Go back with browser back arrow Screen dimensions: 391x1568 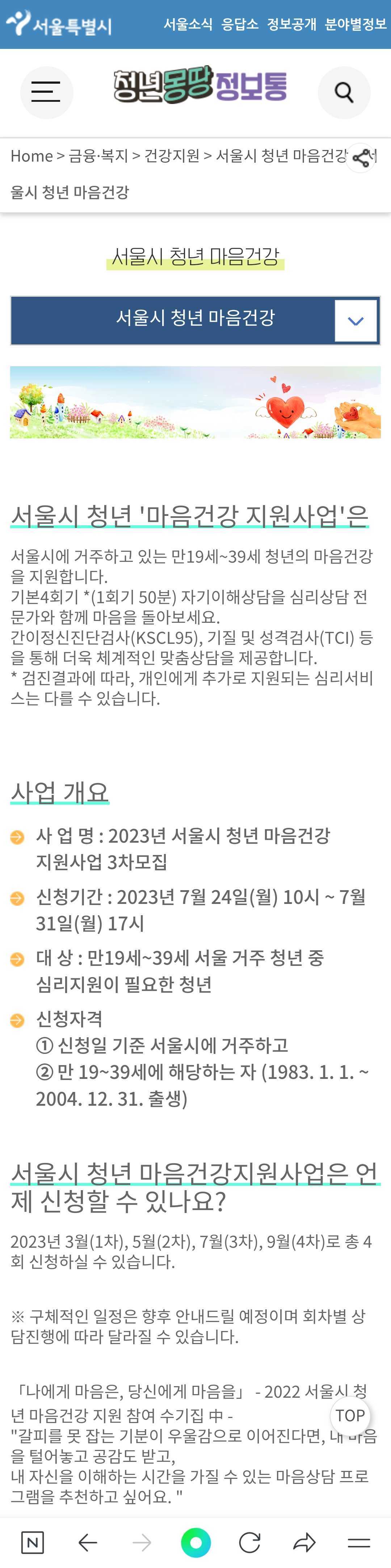click(x=88, y=1542)
